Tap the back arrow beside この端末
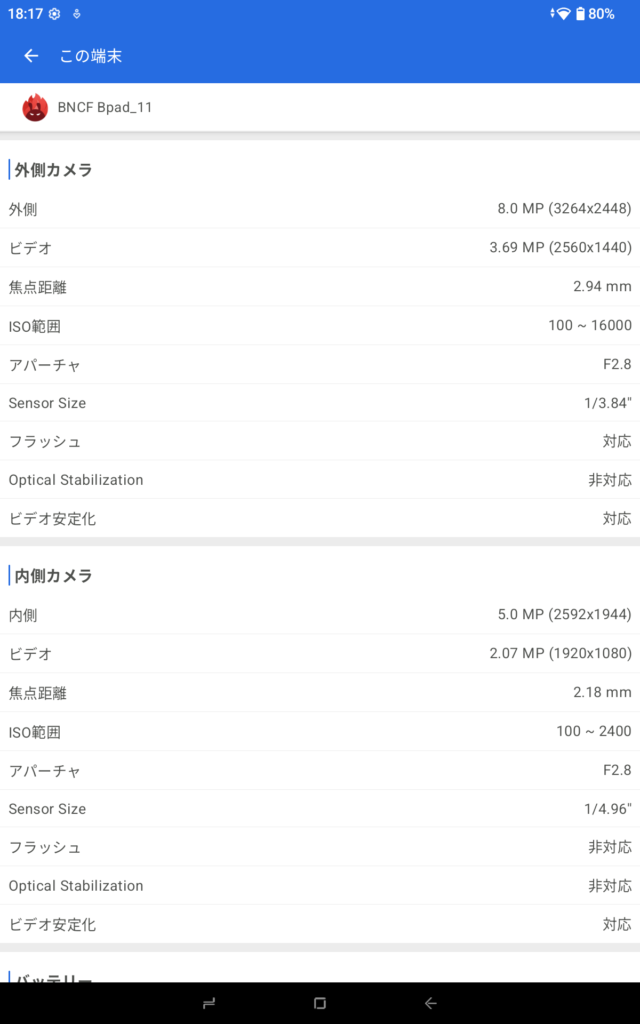The height and width of the screenshot is (1024, 640). 31,56
